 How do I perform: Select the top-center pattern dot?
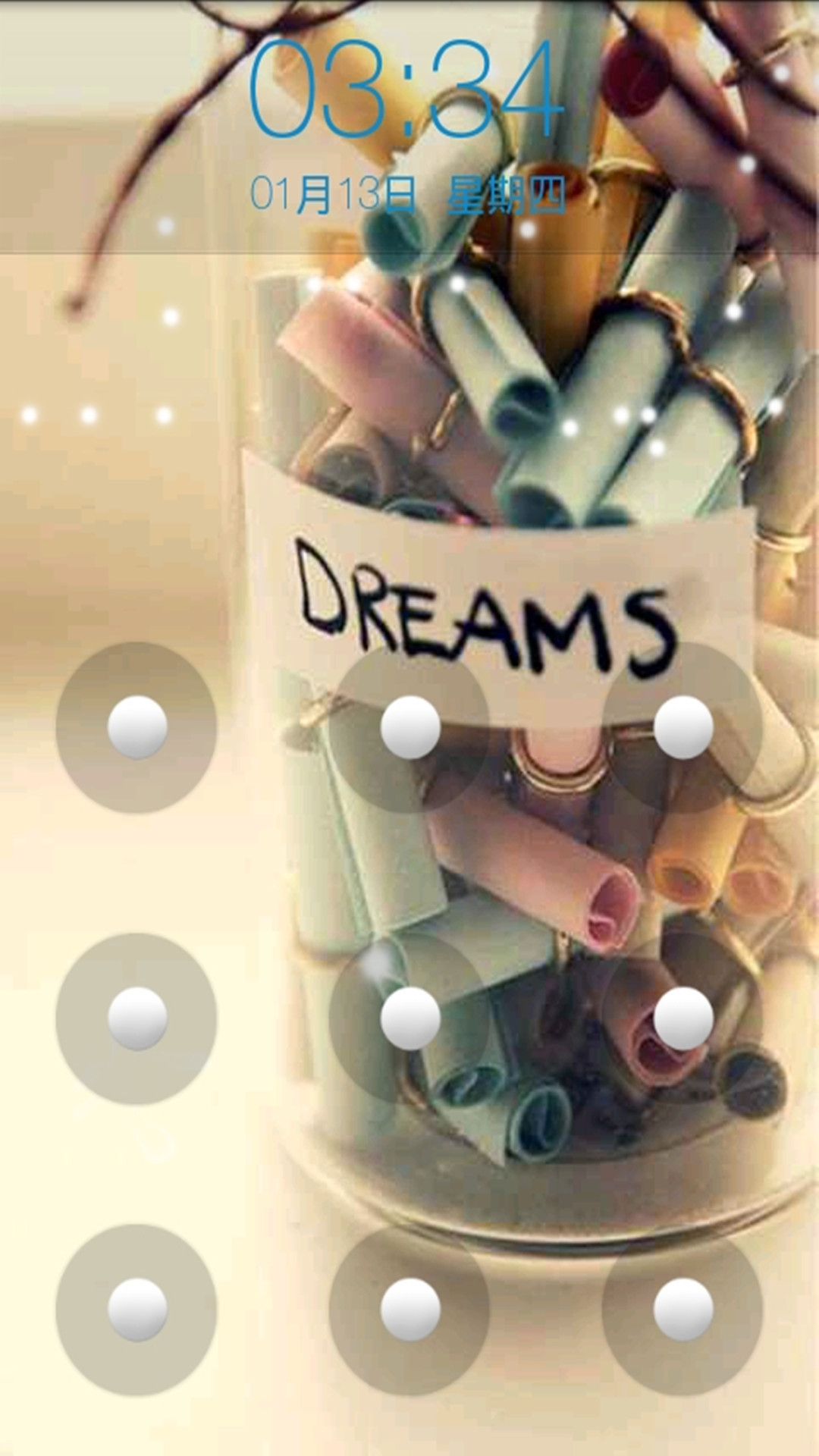409,727
